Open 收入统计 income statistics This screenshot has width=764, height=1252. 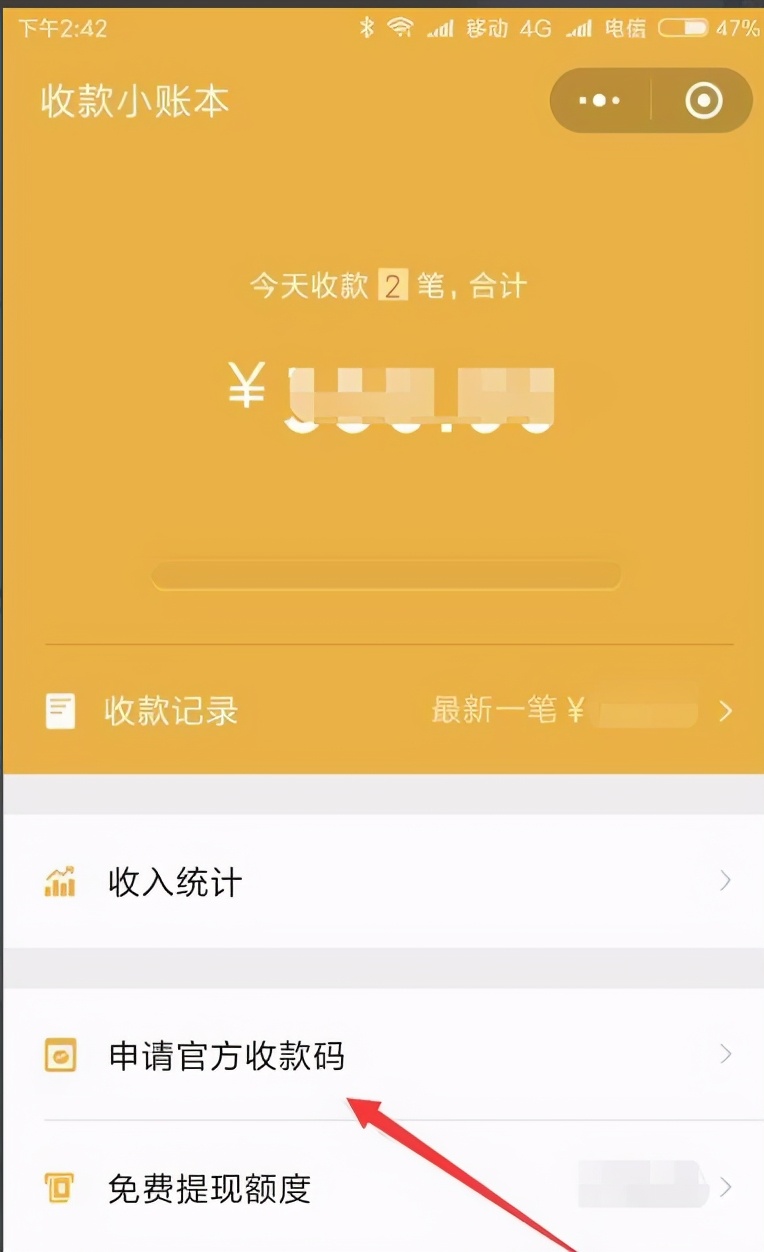172,881
